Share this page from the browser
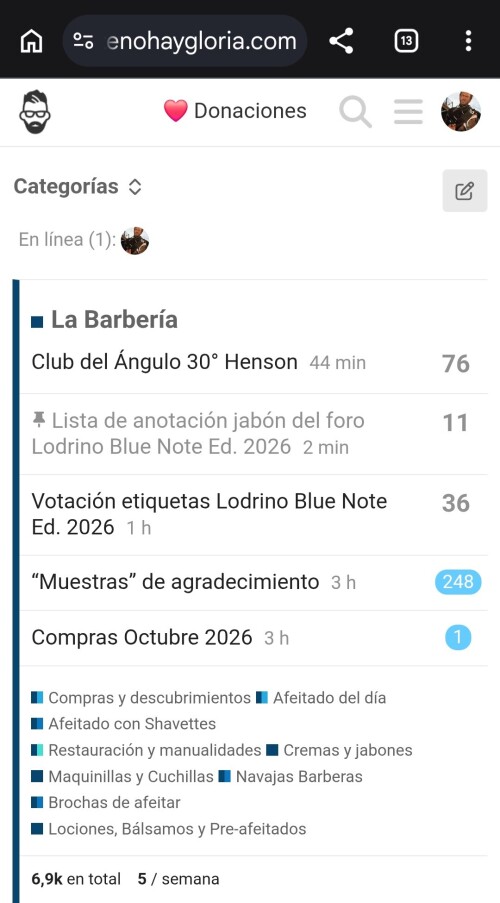 click(x=341, y=41)
